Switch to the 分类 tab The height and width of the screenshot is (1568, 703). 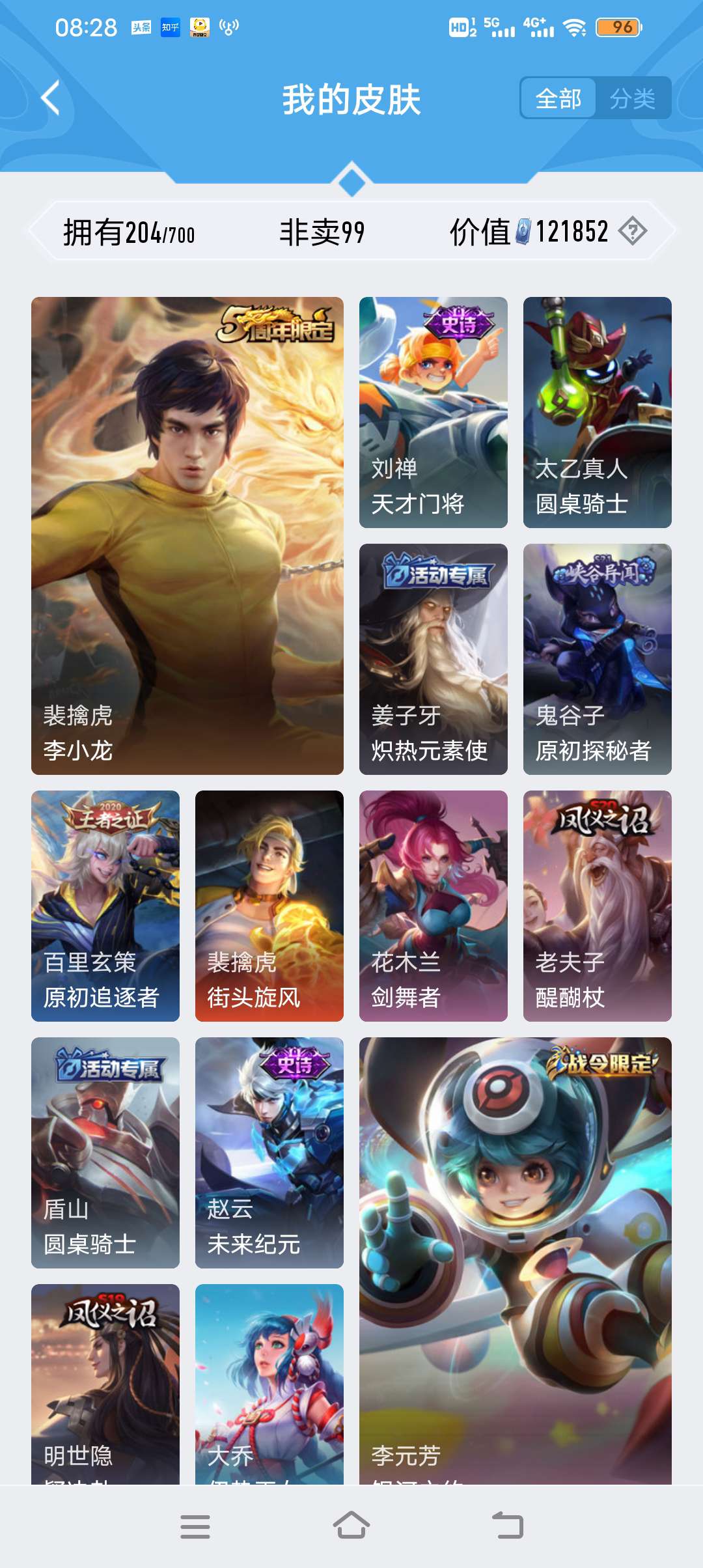[632, 99]
